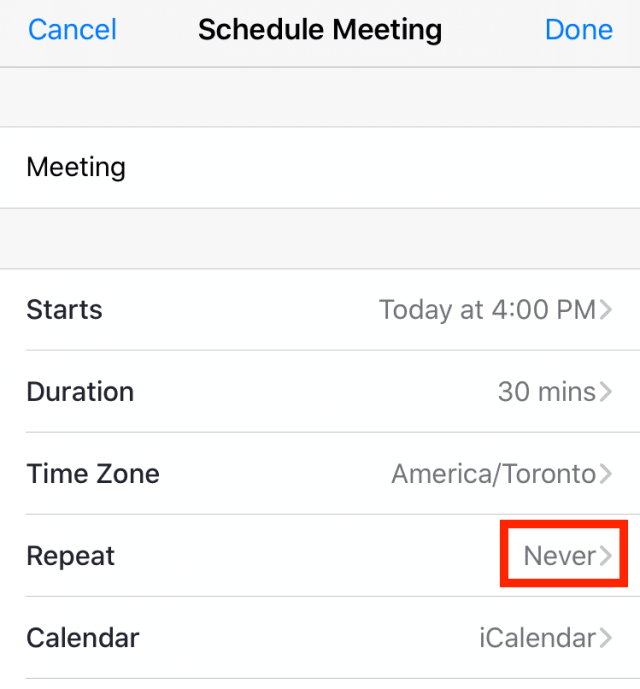Select the Calendar row showing iCalendar
Viewport: 640px width, 689px height.
320,638
